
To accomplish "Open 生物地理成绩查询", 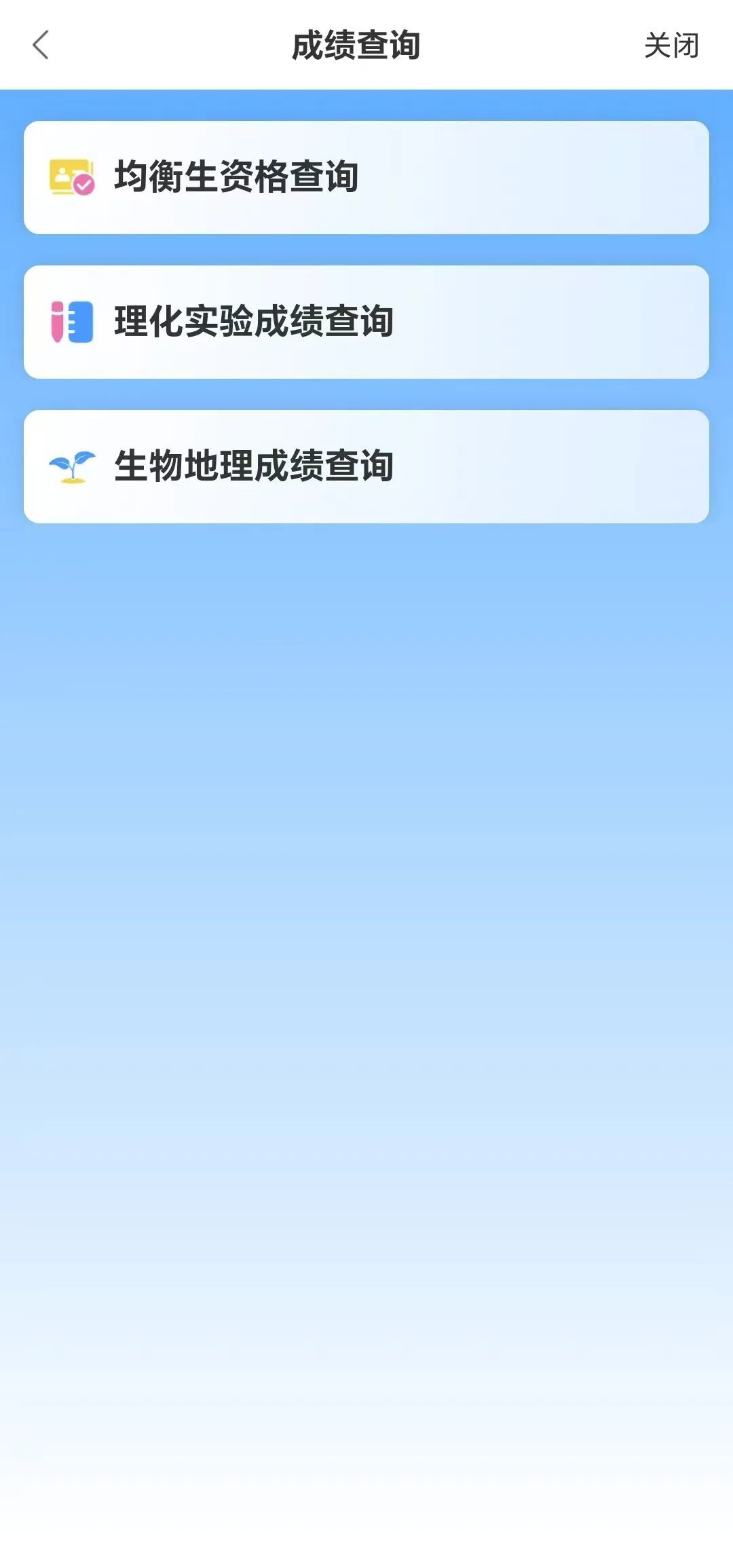I will pos(366,467).
